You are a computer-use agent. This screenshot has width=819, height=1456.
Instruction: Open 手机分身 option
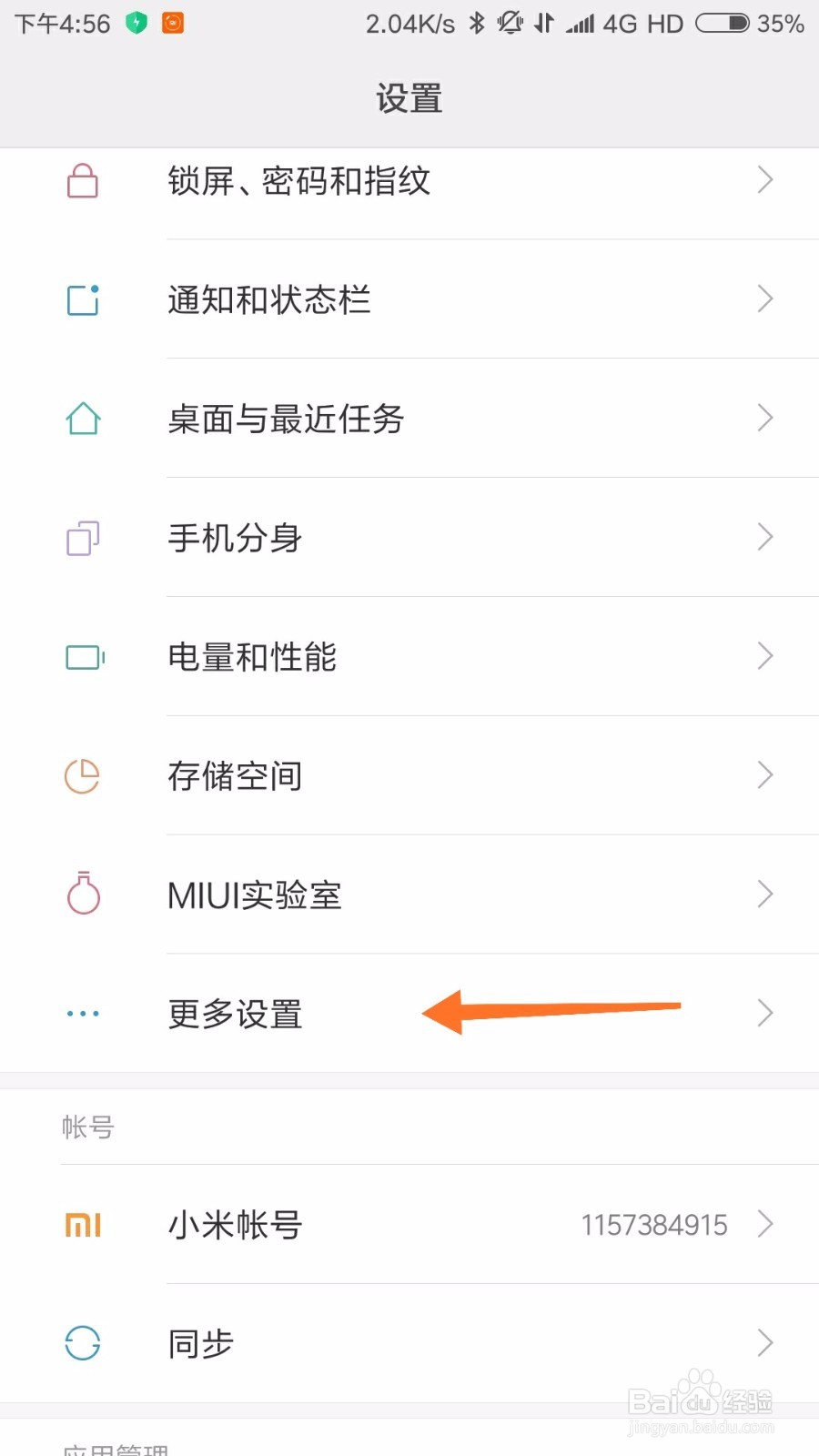point(409,538)
